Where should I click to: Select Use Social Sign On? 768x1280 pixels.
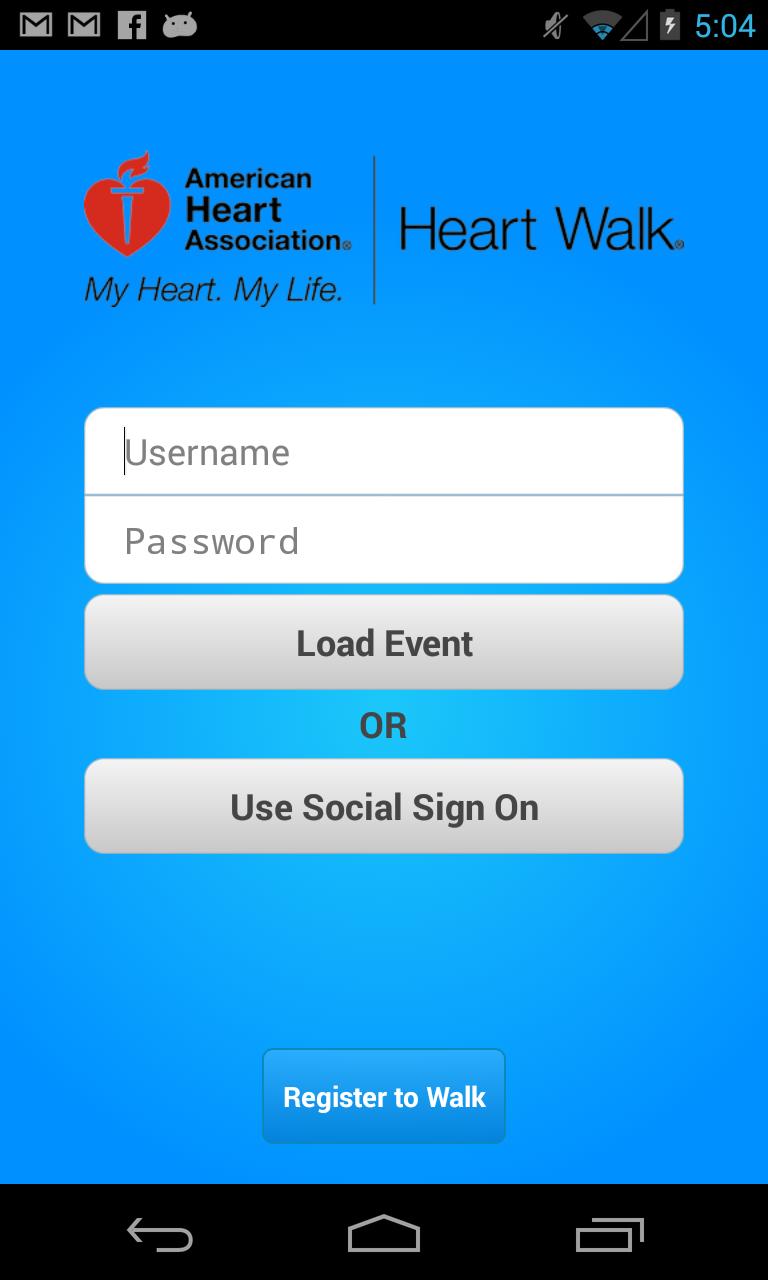[x=384, y=806]
